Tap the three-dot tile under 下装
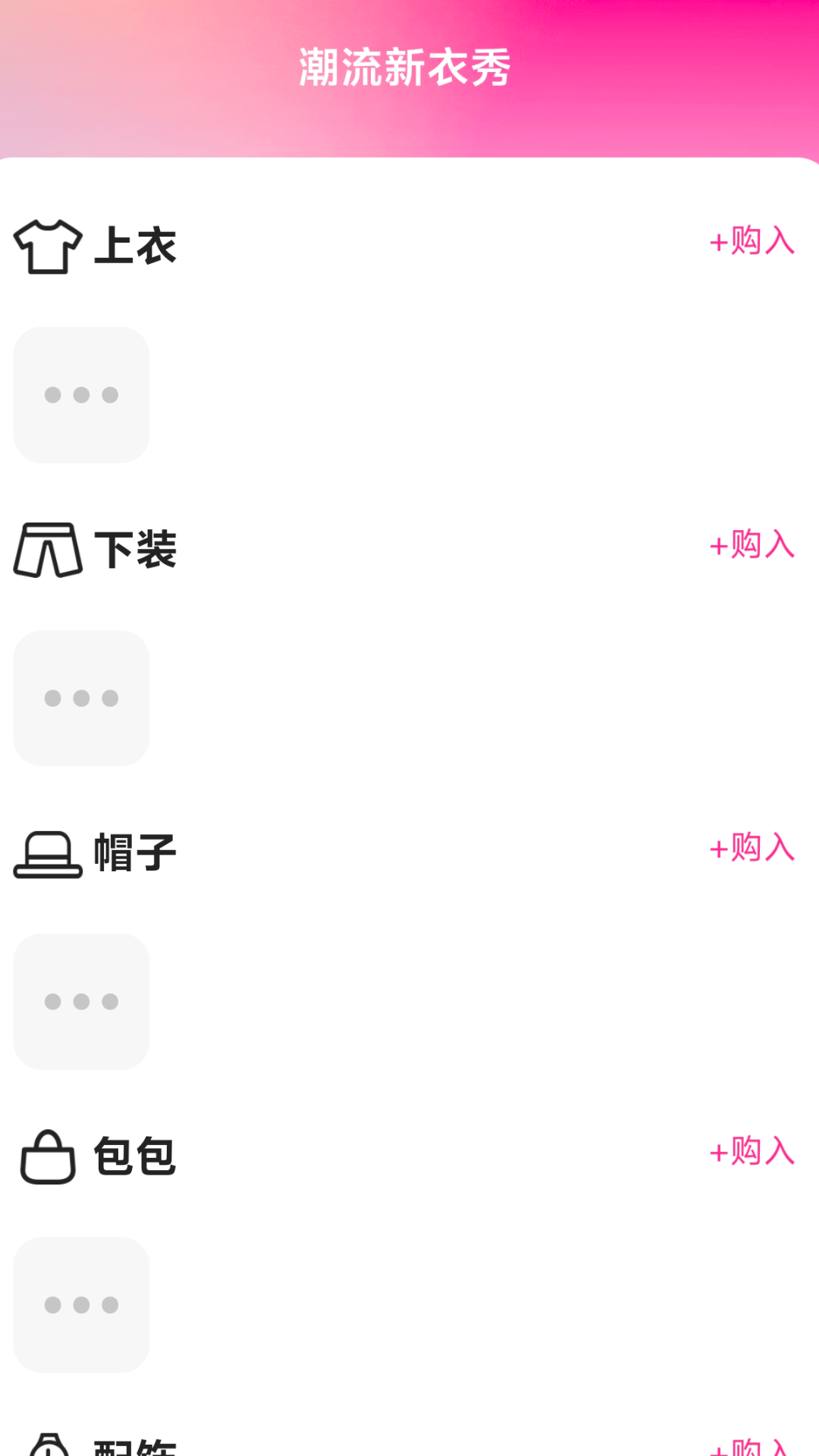 click(81, 698)
